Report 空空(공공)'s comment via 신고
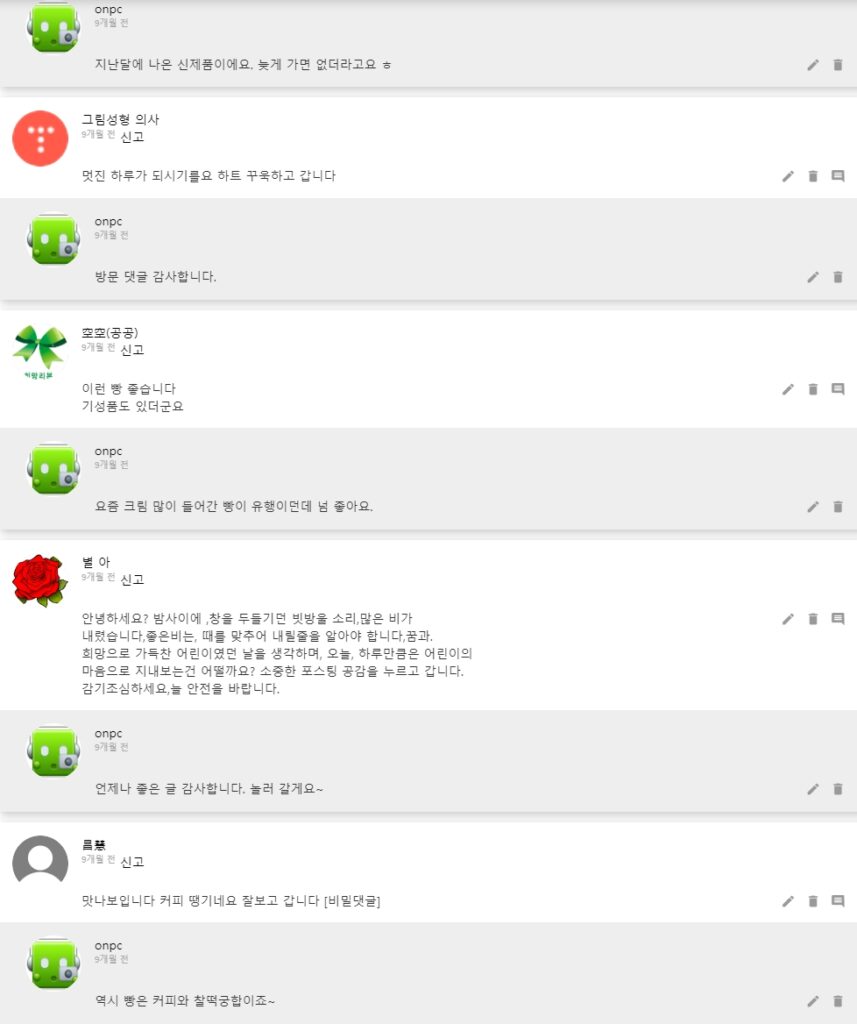 [132, 350]
